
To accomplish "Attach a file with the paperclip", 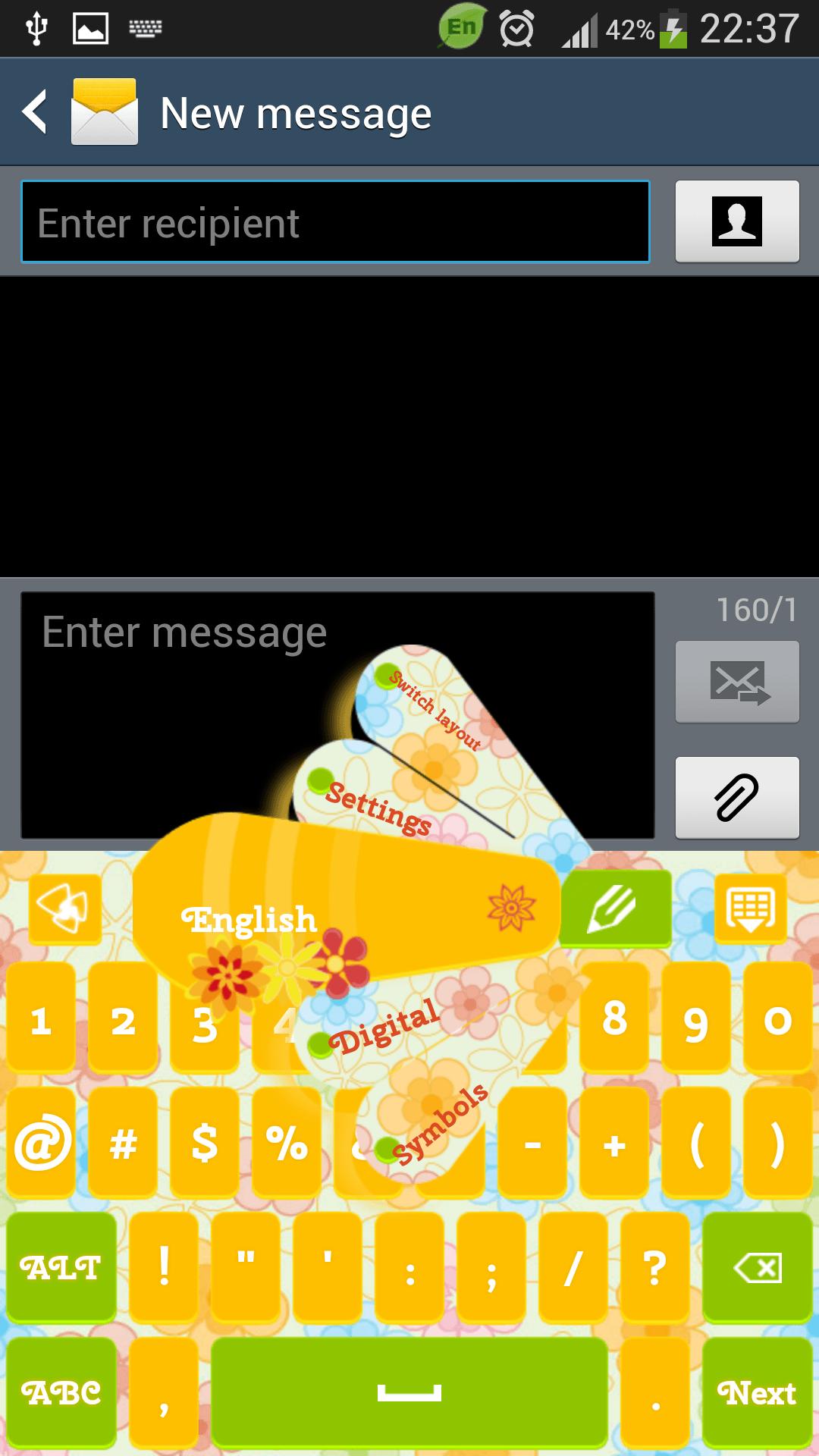I will [x=736, y=797].
